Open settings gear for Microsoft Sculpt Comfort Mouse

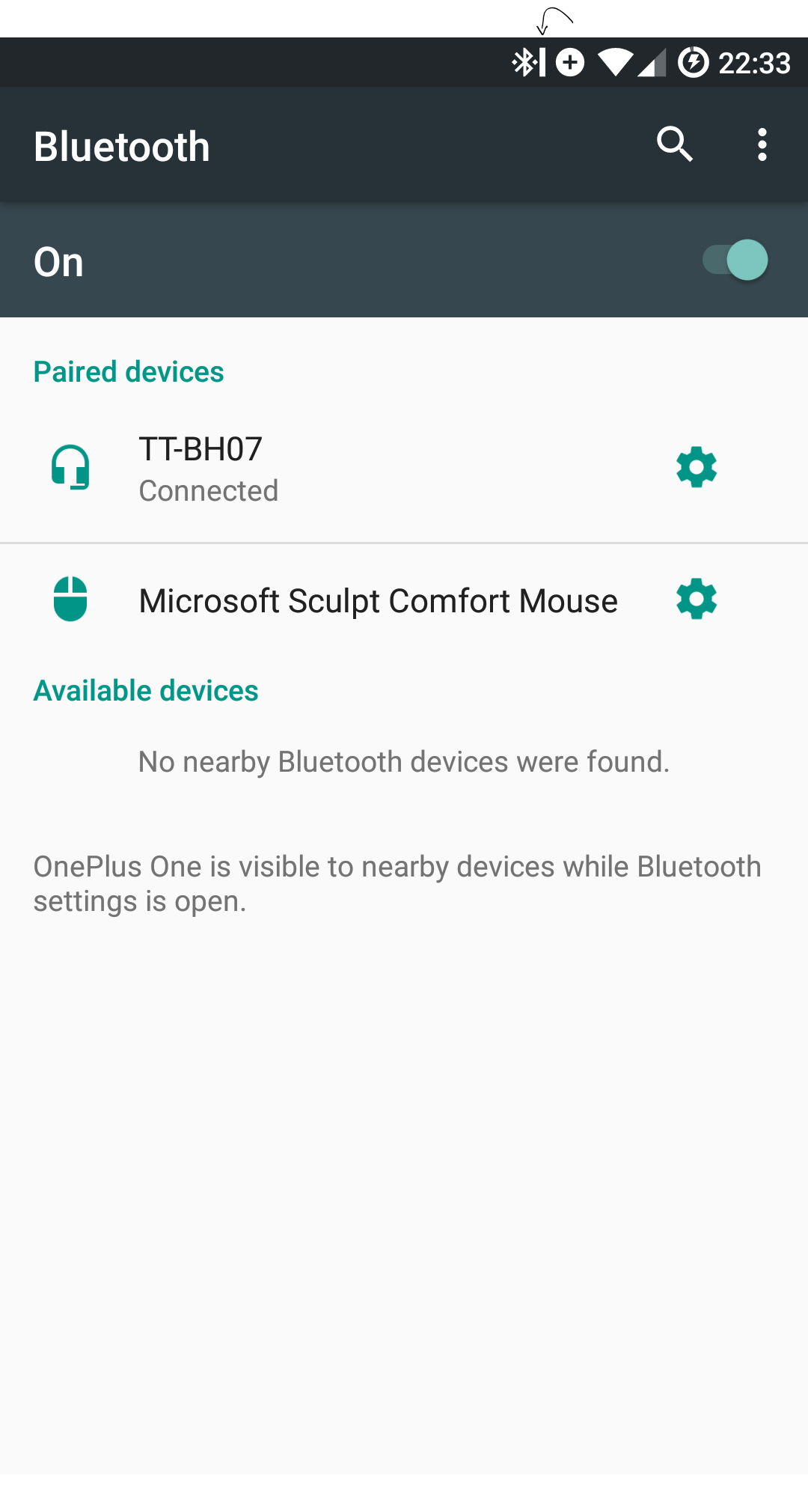696,600
